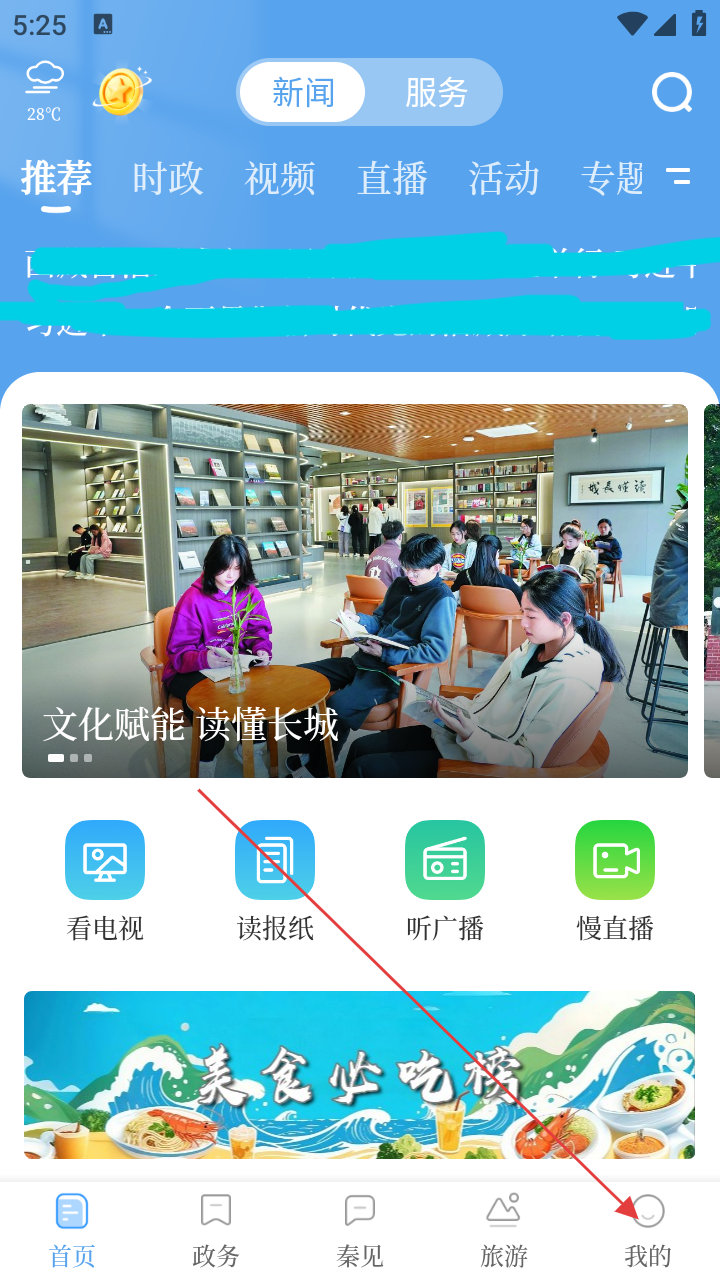Launch 听广播
The width and height of the screenshot is (720, 1280).
click(x=445, y=881)
